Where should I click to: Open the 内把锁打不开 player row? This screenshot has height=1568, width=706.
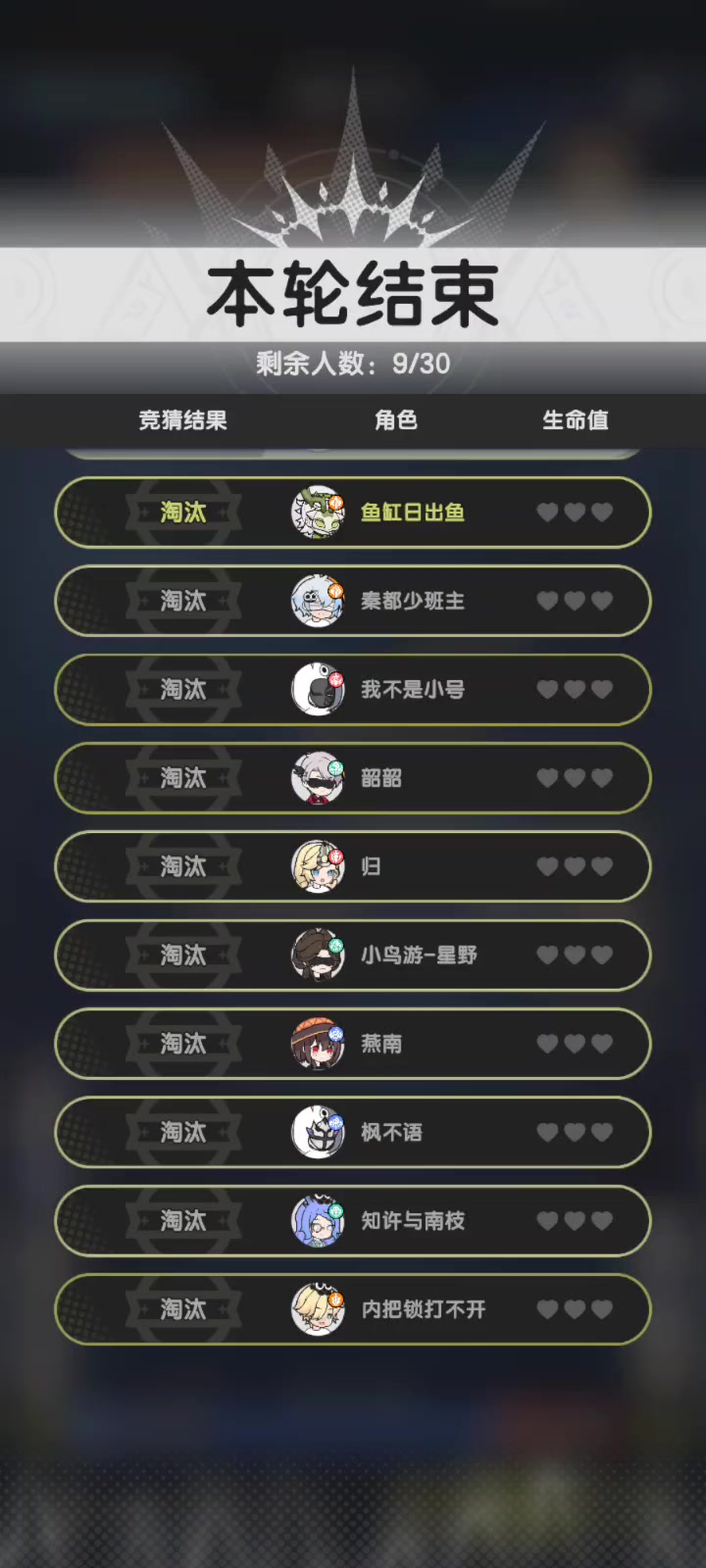[x=353, y=1309]
